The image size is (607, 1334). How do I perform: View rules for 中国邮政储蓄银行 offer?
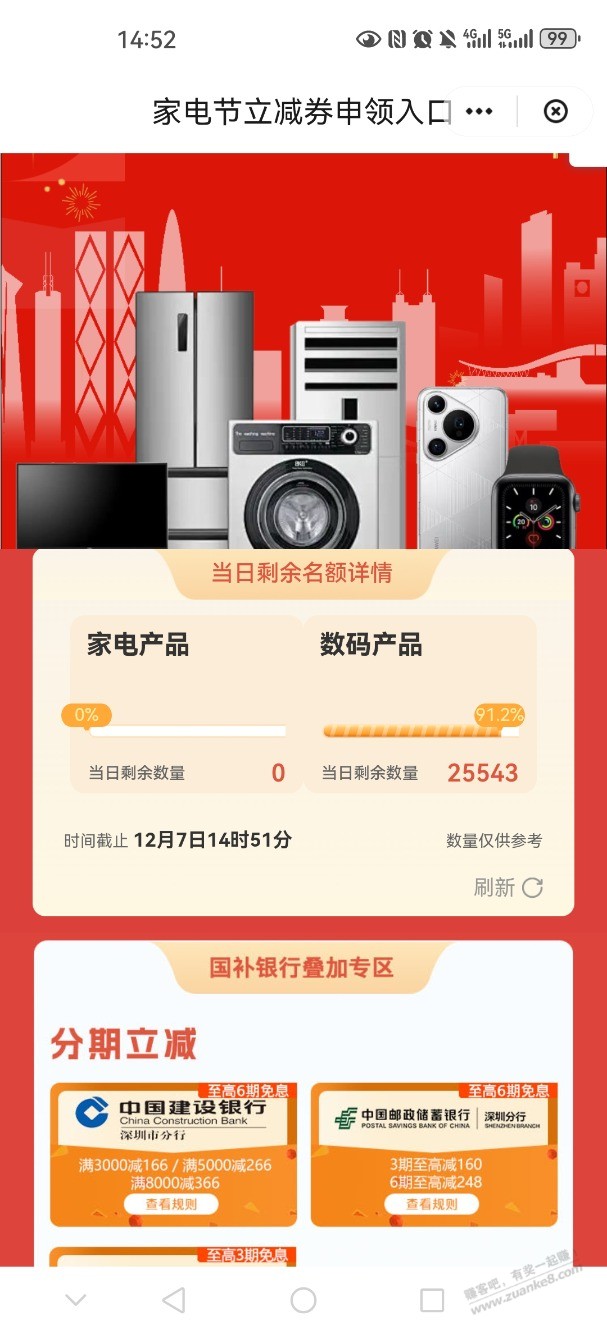pos(432,1204)
